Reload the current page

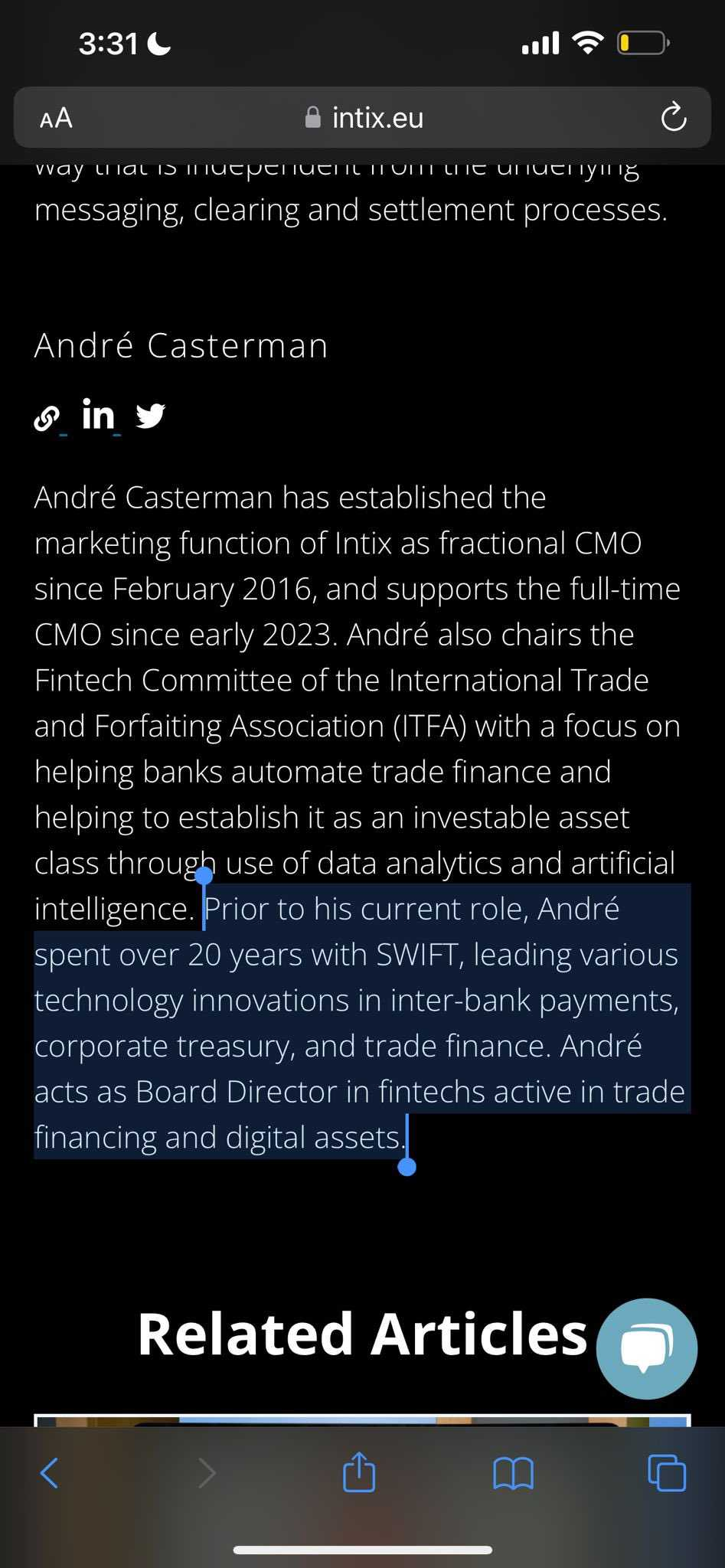click(x=673, y=118)
